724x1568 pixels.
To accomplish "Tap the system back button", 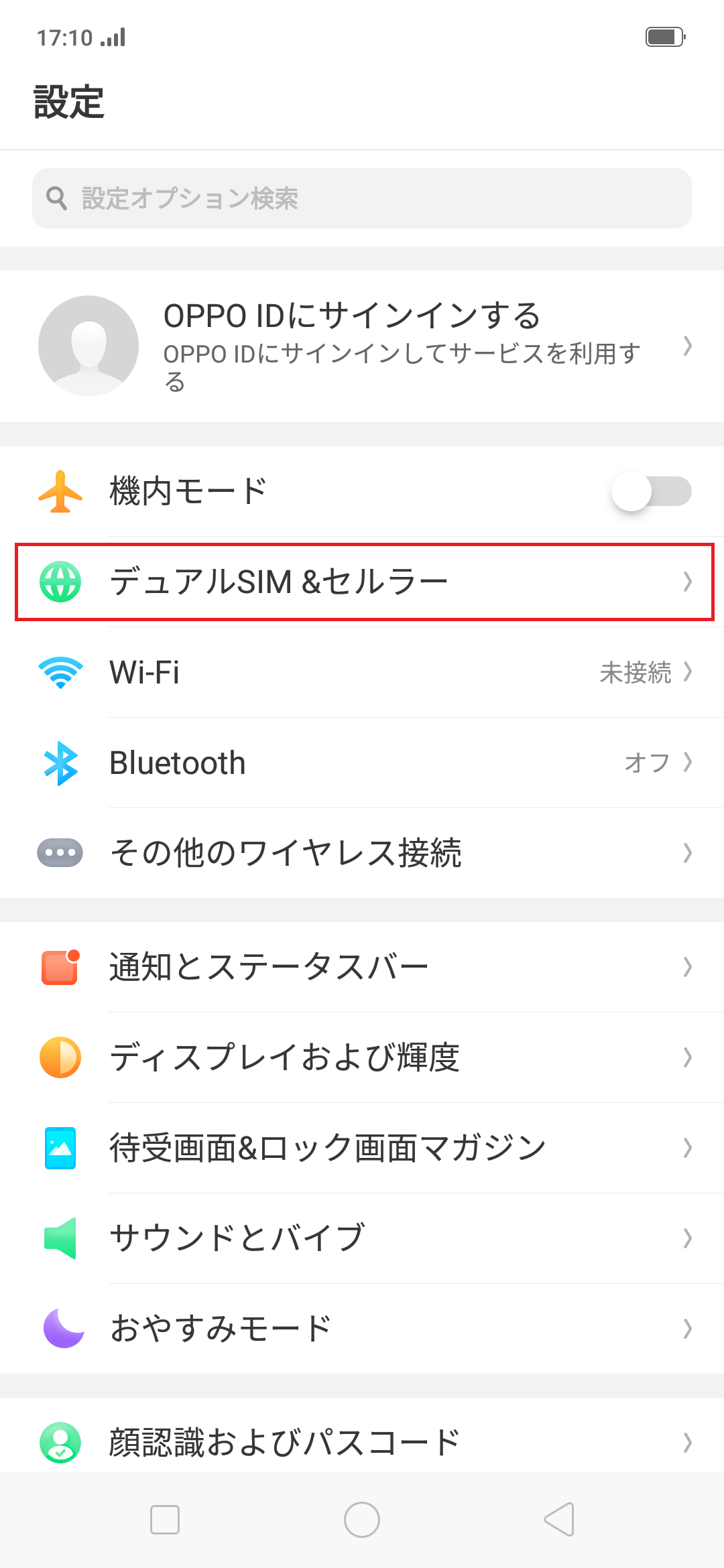I will pos(559,1519).
